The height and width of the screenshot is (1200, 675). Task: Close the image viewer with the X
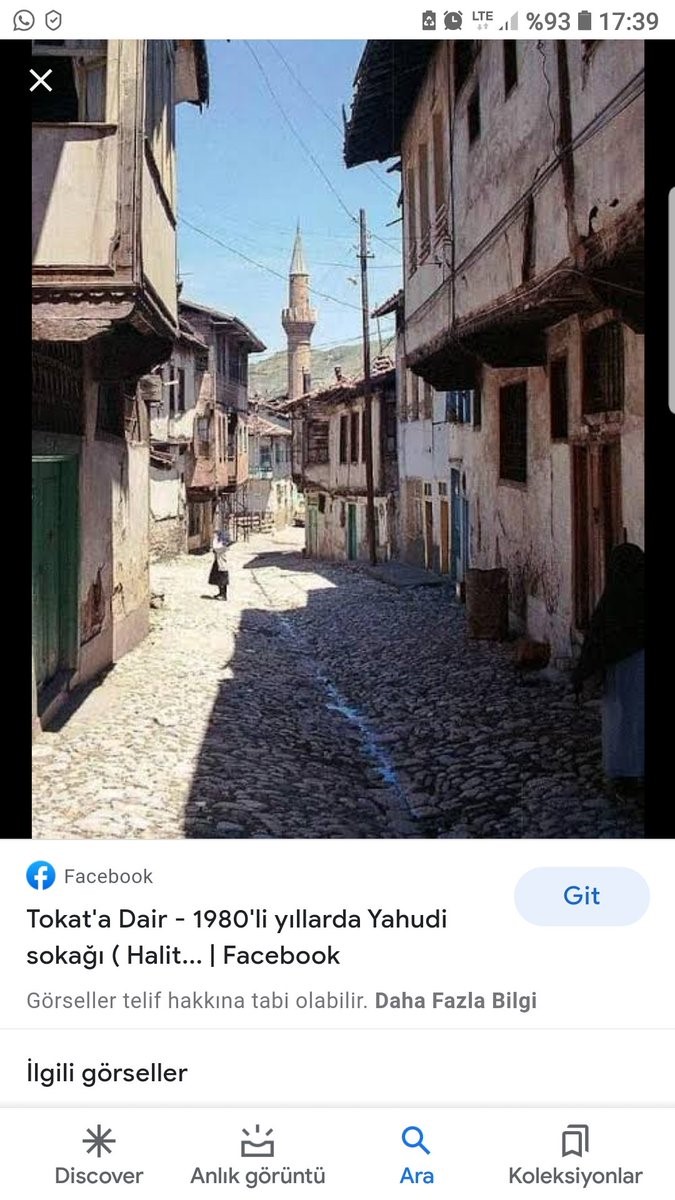[x=41, y=81]
